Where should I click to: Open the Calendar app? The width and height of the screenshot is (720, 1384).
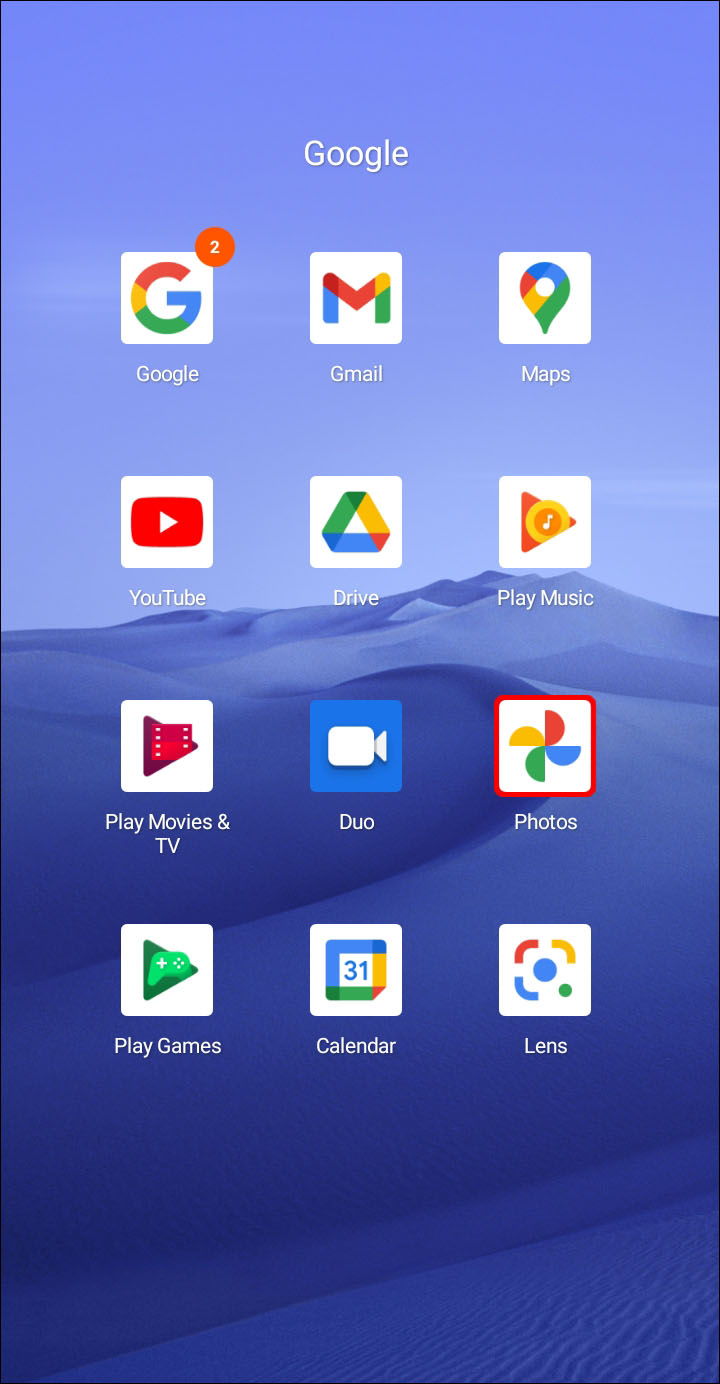pos(356,970)
